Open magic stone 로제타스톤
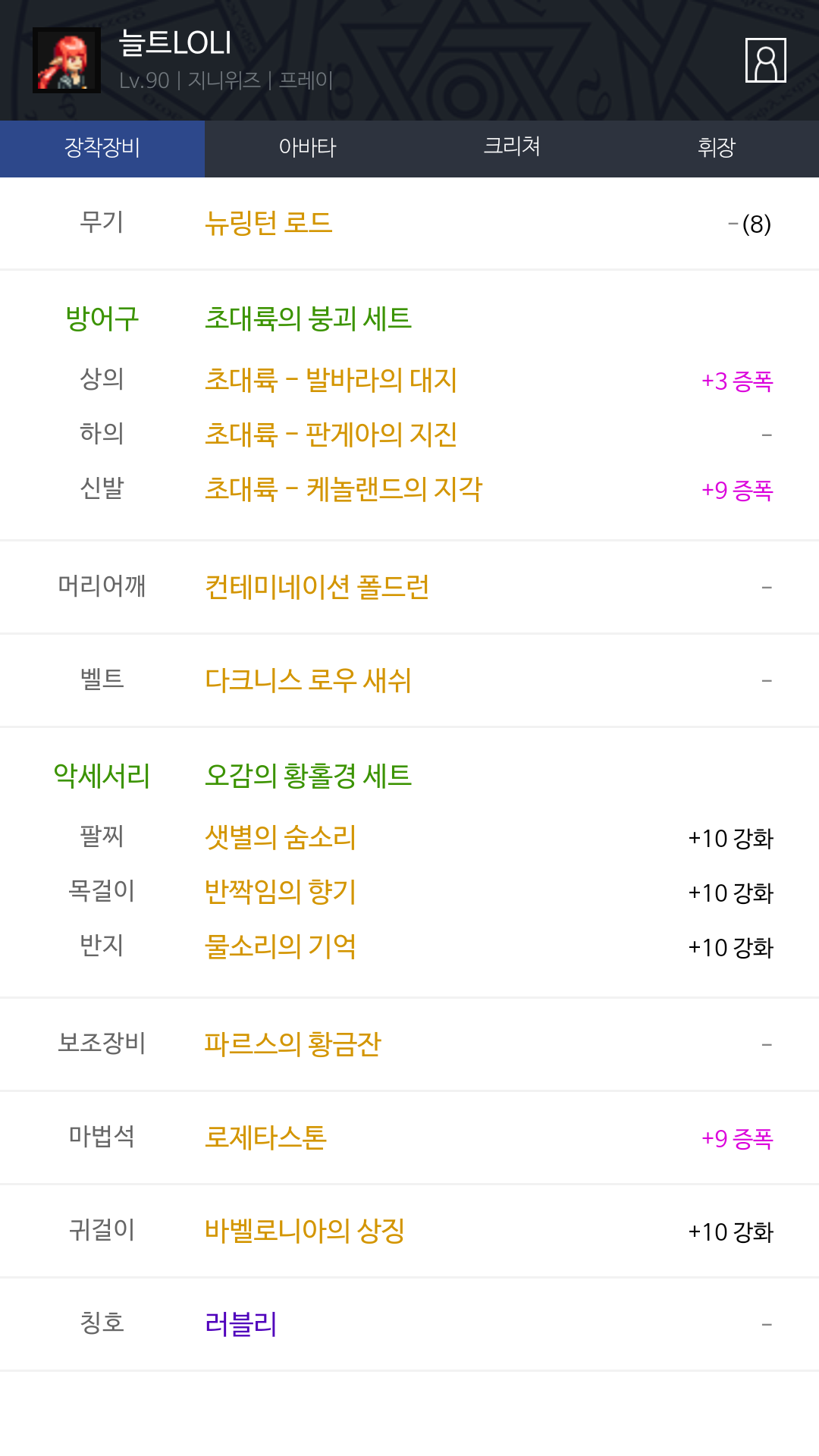The image size is (819, 1456). (x=265, y=1137)
